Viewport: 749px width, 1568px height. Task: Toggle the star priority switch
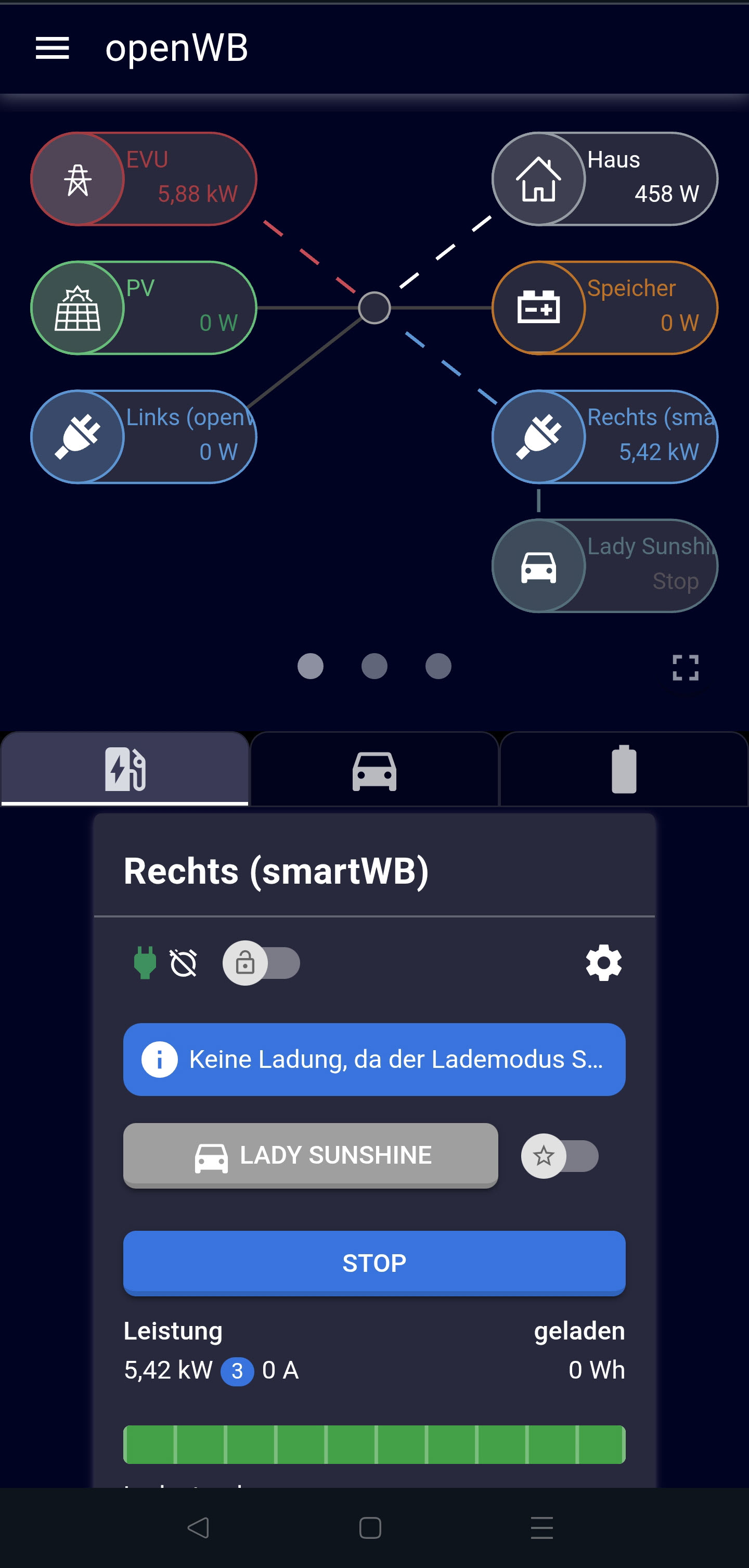(560, 1155)
